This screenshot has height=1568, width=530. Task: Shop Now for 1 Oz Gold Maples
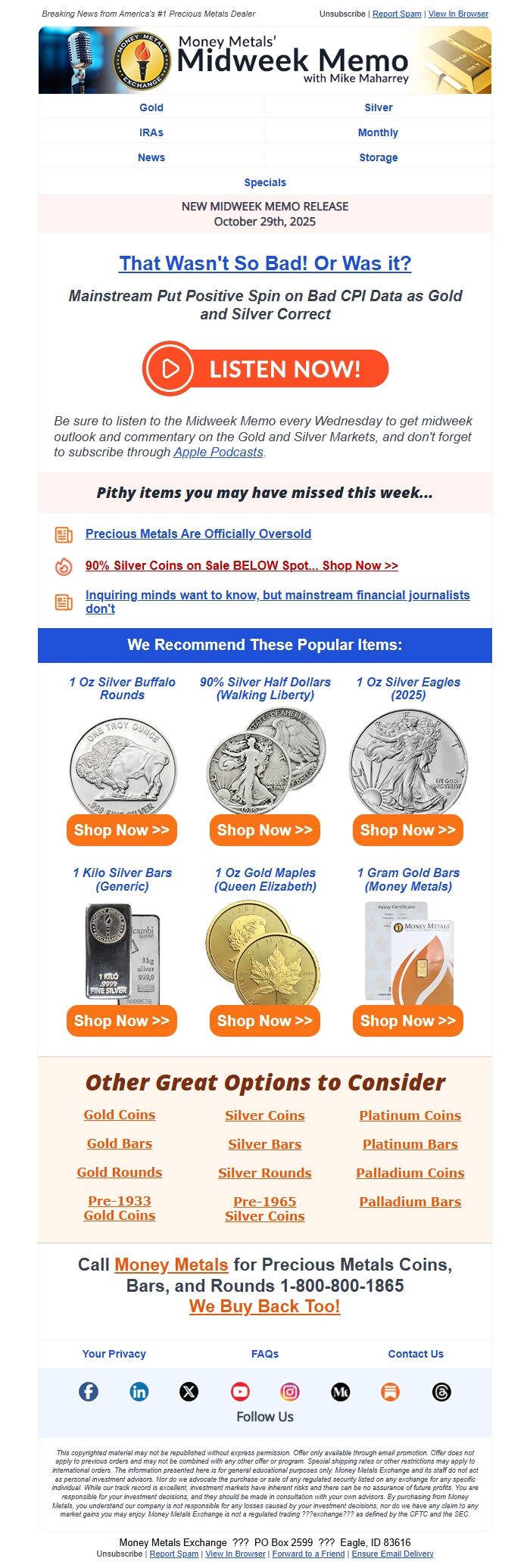point(265,1021)
